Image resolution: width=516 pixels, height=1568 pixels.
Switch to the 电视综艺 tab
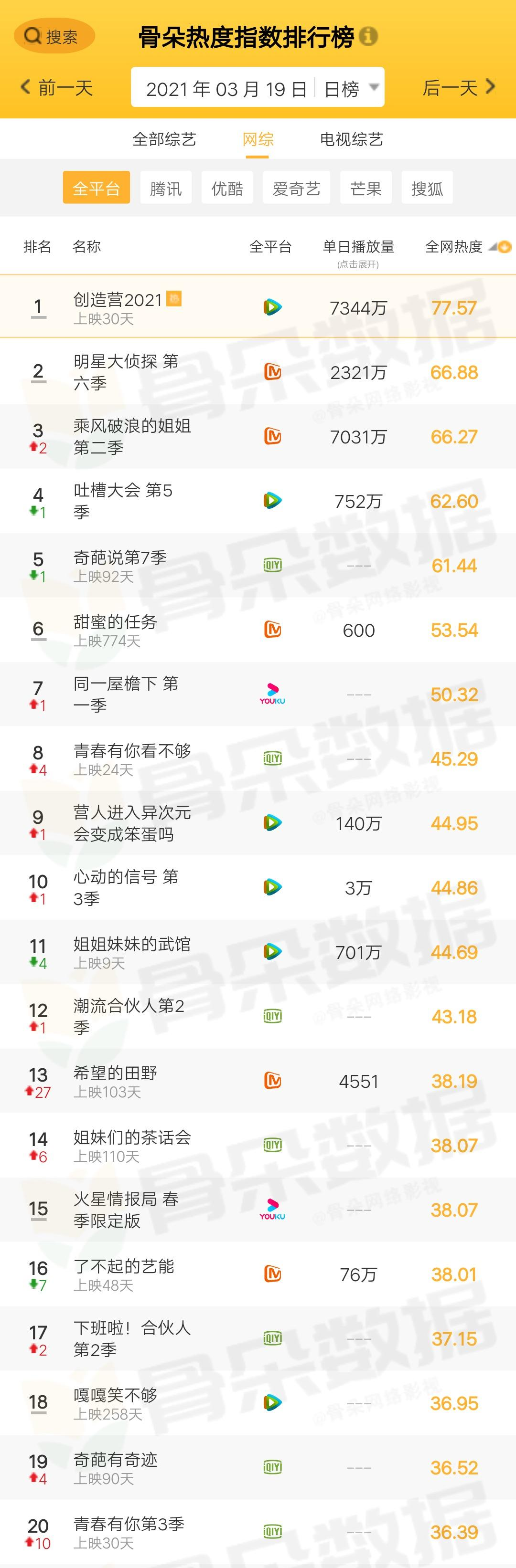pos(351,139)
